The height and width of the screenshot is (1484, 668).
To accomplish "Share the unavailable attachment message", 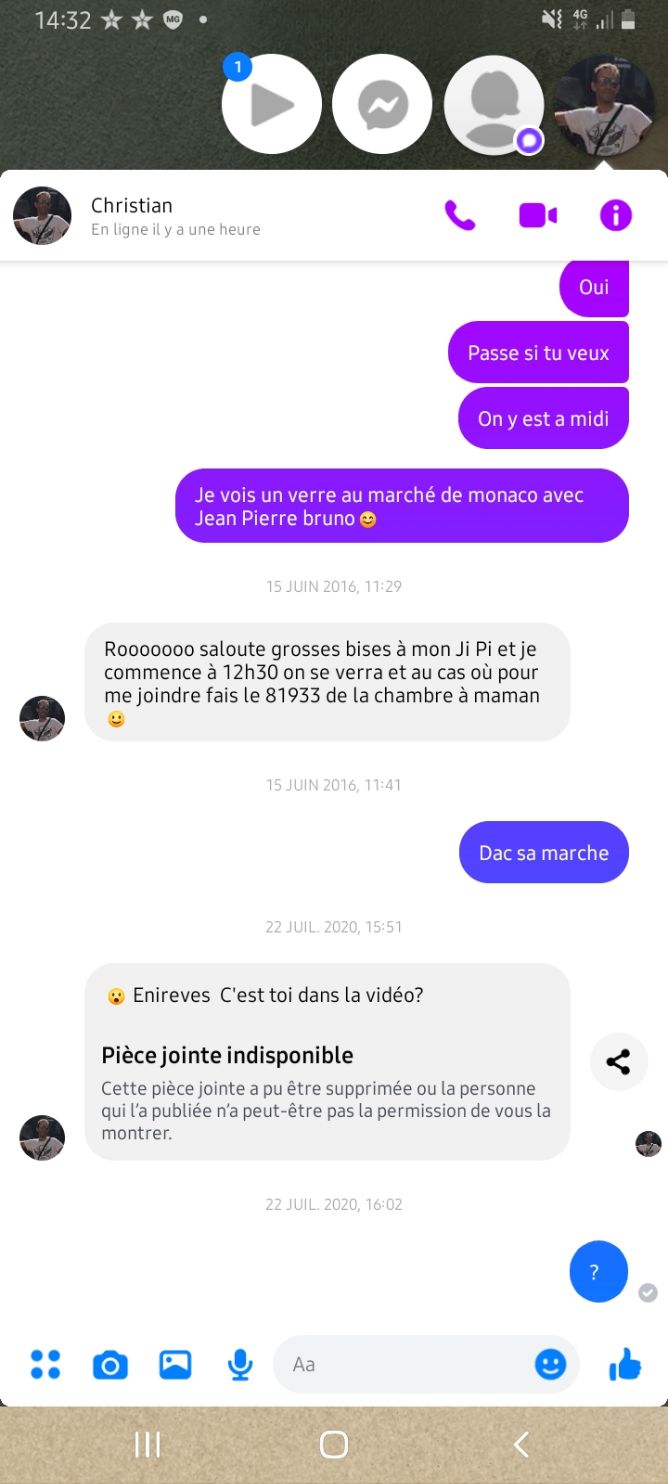I will pos(618,1062).
